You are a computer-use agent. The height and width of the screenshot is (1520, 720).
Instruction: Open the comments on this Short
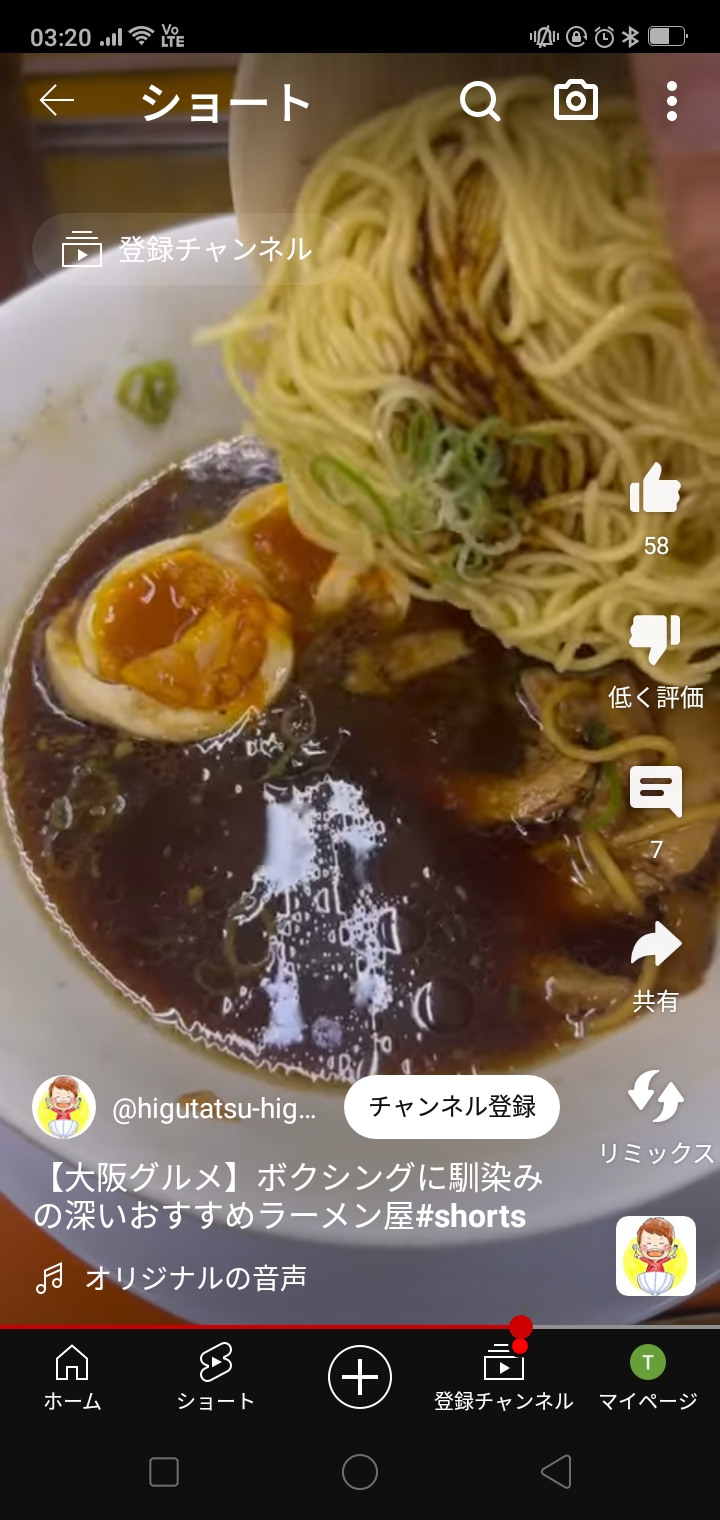coord(656,792)
